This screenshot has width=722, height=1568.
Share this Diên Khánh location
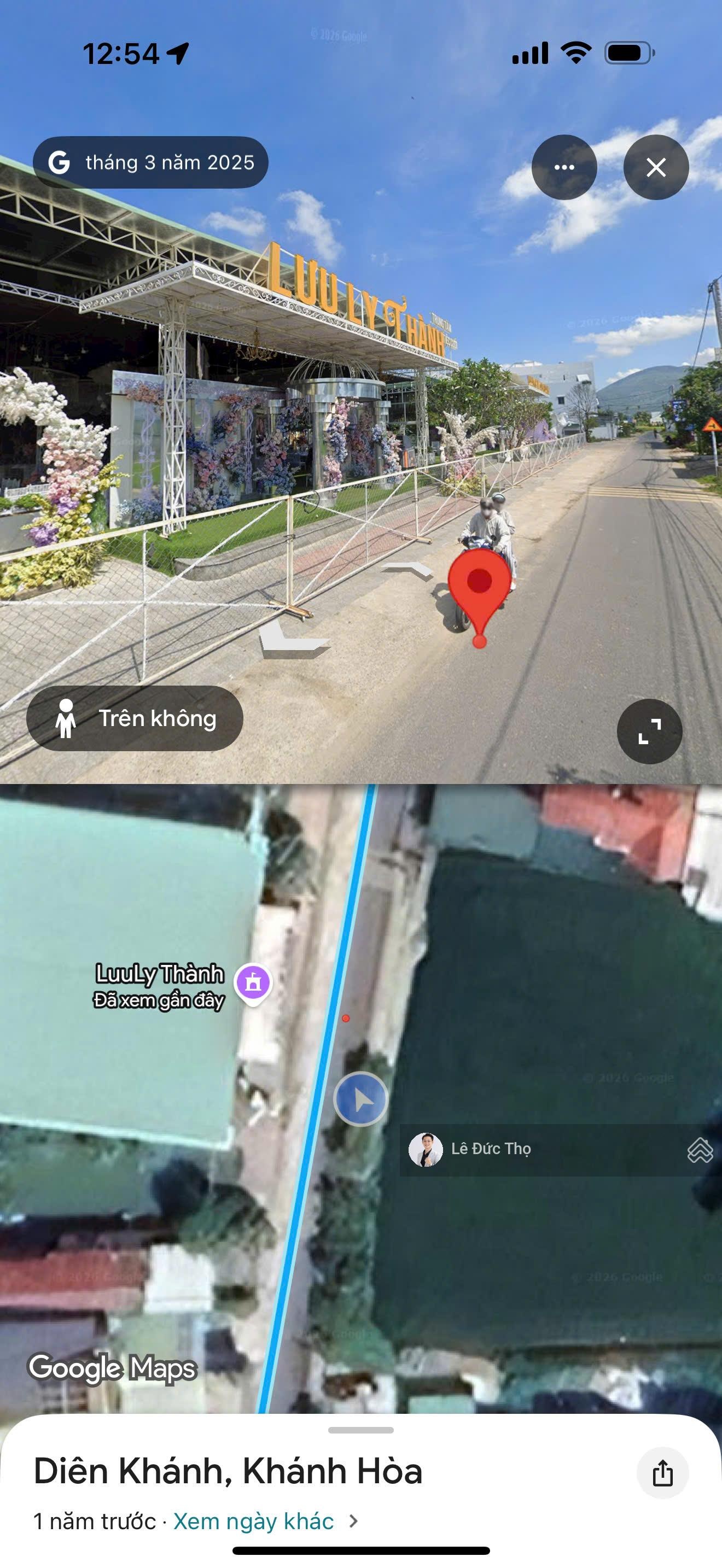(662, 1473)
